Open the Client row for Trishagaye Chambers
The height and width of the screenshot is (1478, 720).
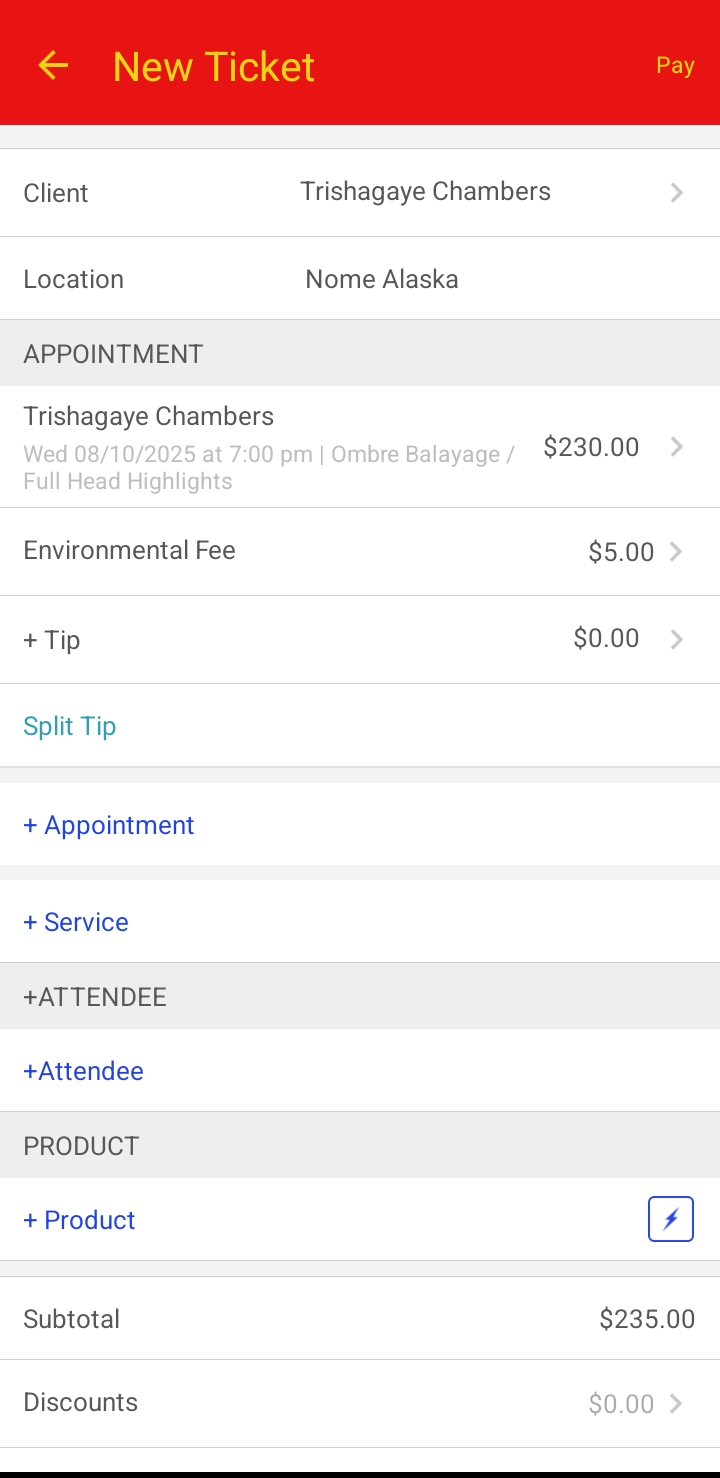click(x=360, y=192)
